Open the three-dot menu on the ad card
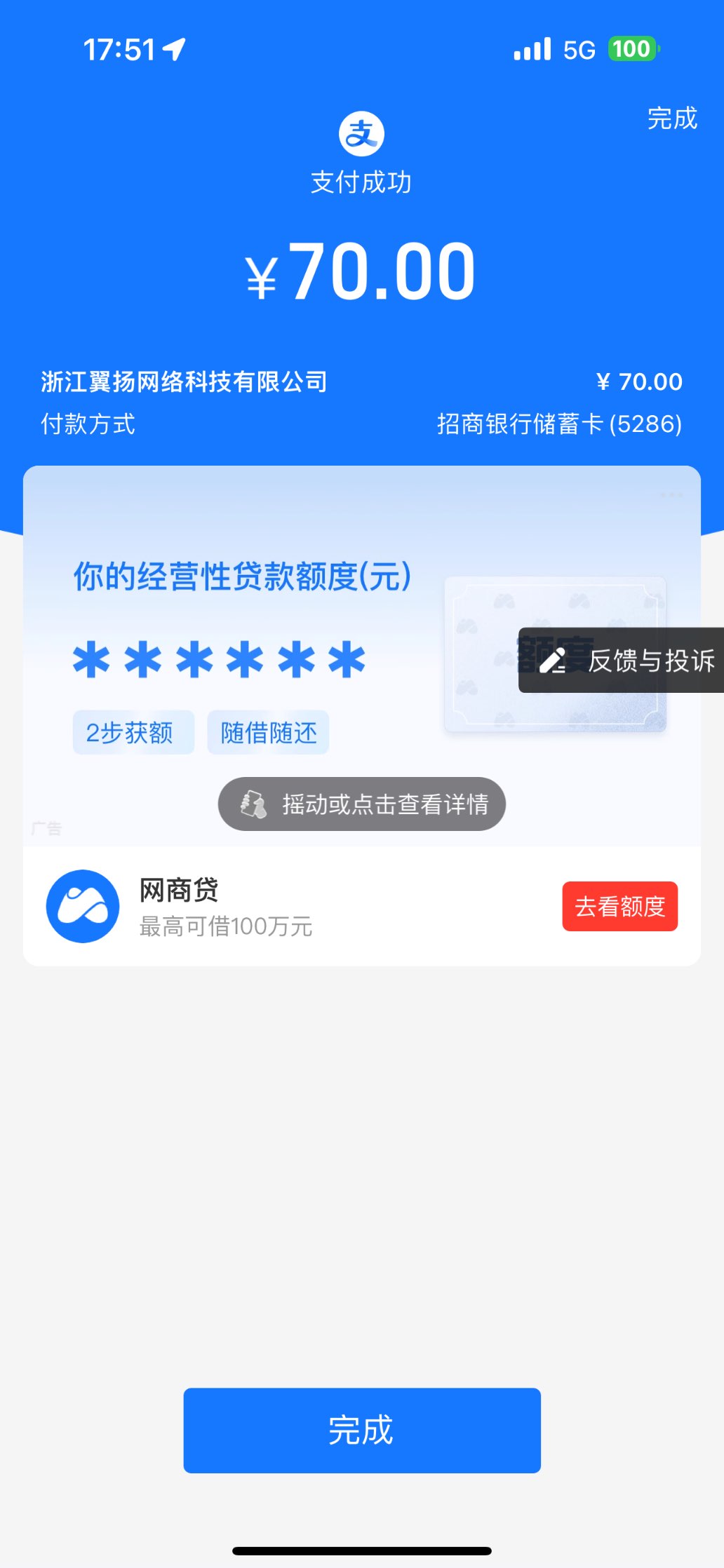This screenshot has height=1568, width=724. coord(671,495)
